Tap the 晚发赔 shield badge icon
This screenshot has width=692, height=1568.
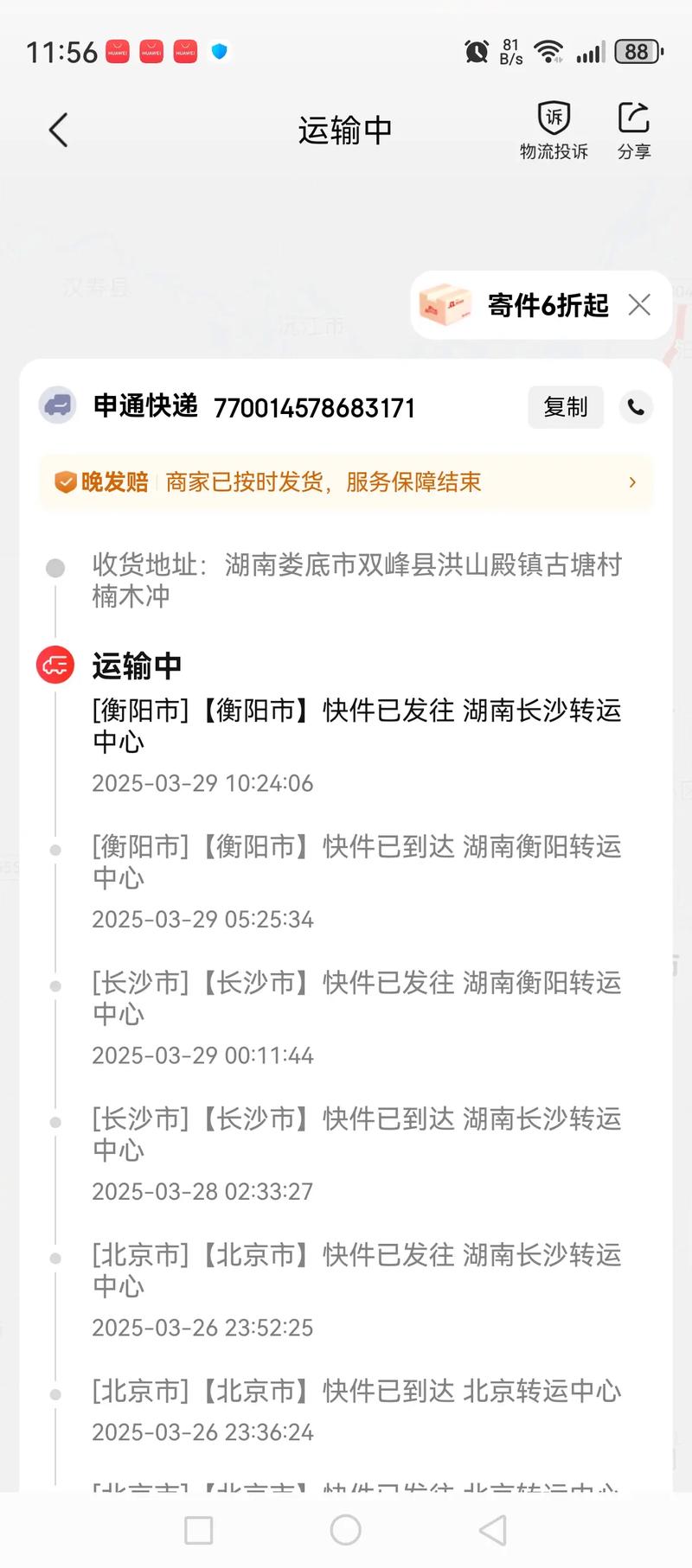click(66, 481)
